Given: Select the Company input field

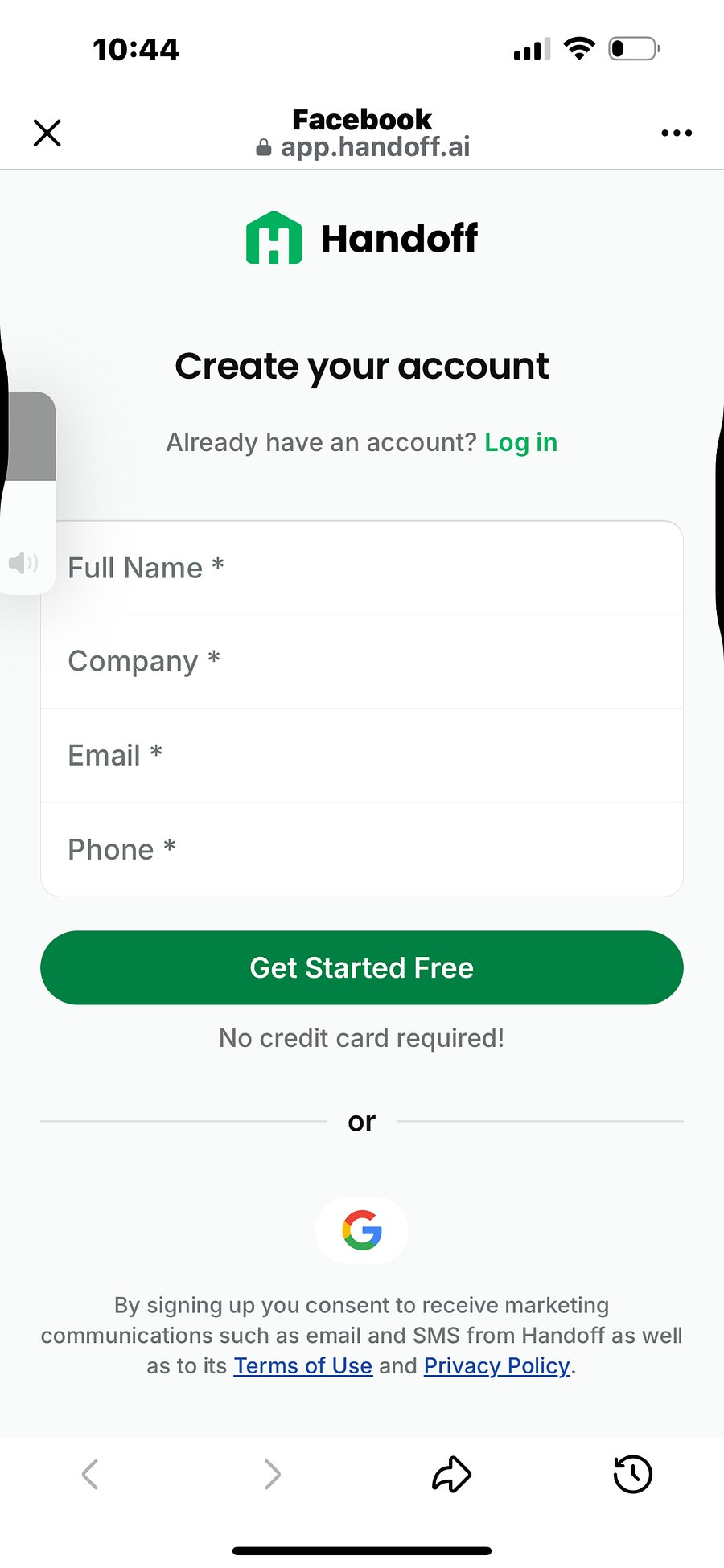Looking at the screenshot, I should tap(362, 662).
